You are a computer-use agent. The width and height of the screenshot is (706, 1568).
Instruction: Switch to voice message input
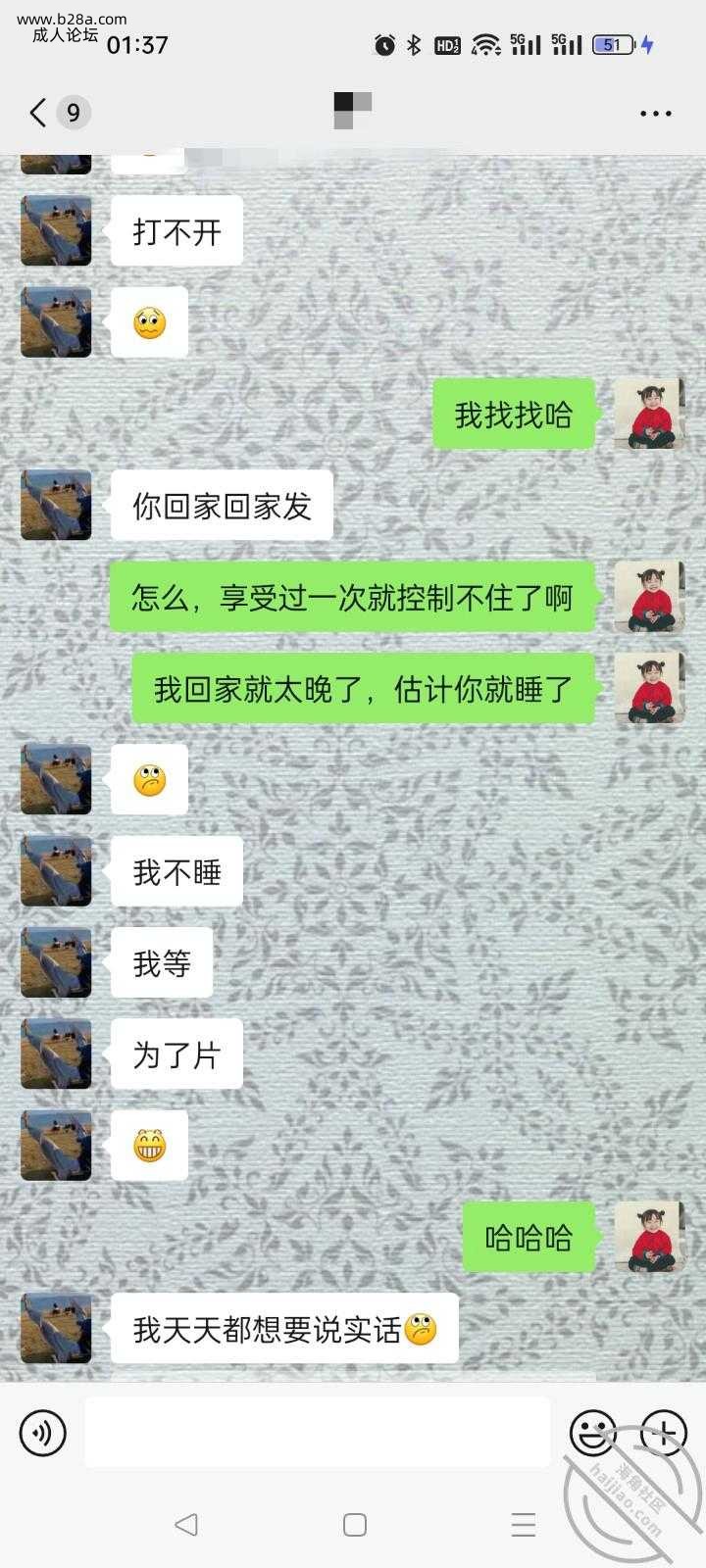tap(43, 1433)
